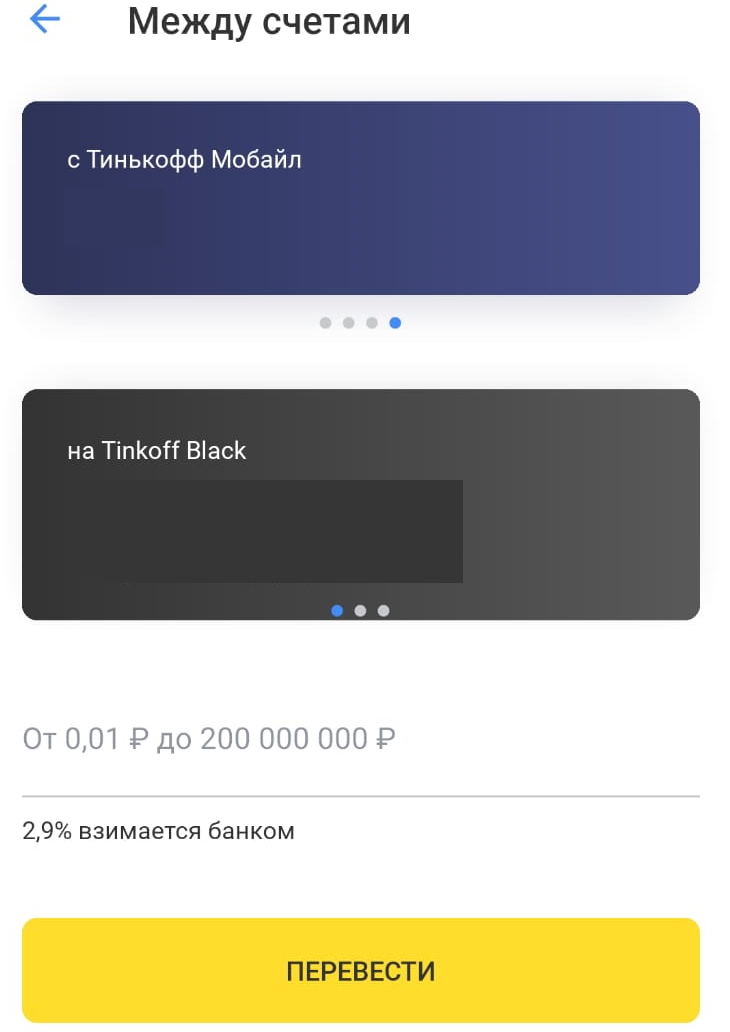The height and width of the screenshot is (1032, 730).
Task: Enter amount in the От 0,01 ₽ field
Action: pyautogui.click(x=361, y=740)
